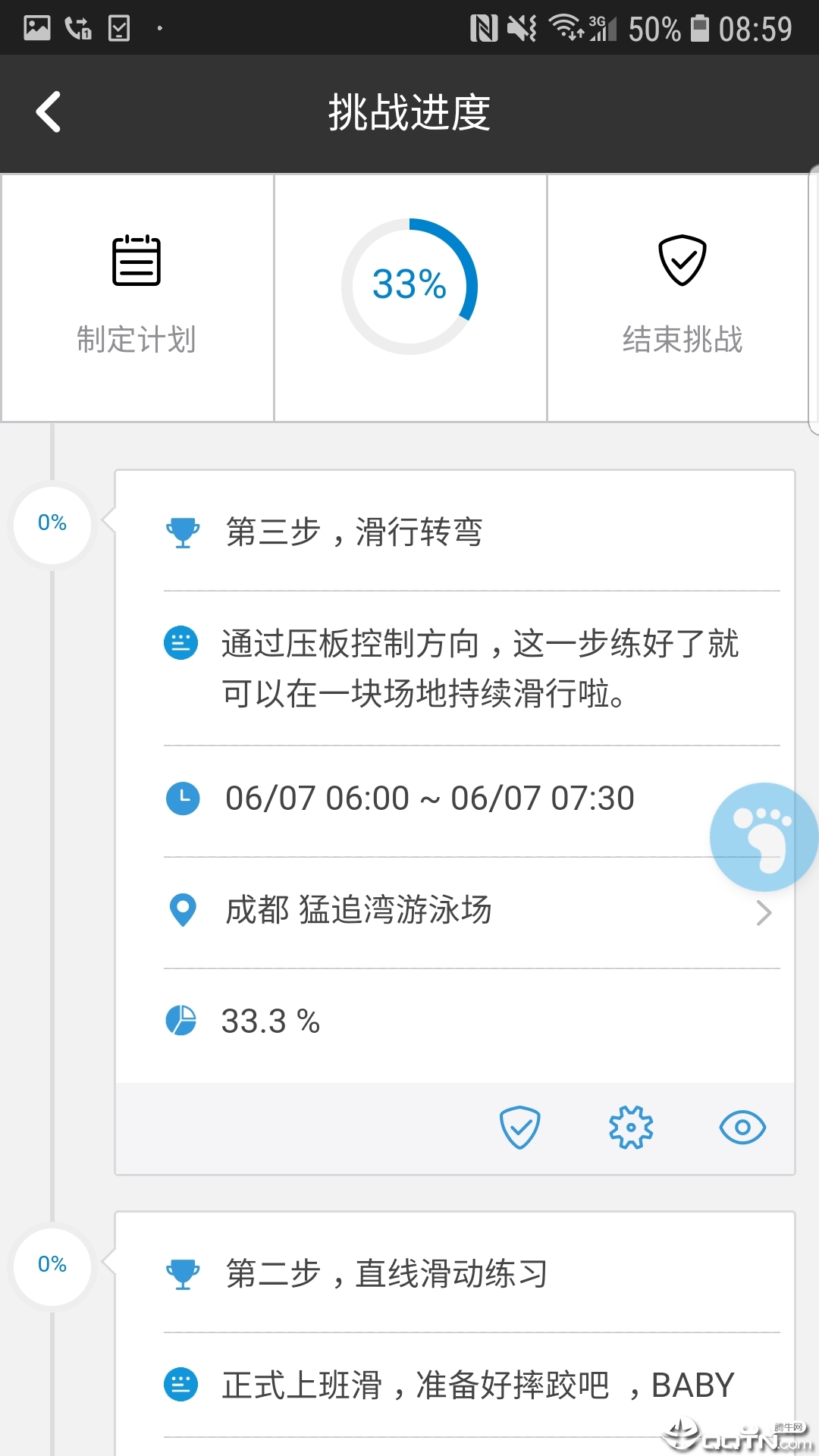Screen dimensions: 819x1456
Task: Open settings gear for 第三步 card
Action: click(x=631, y=1128)
